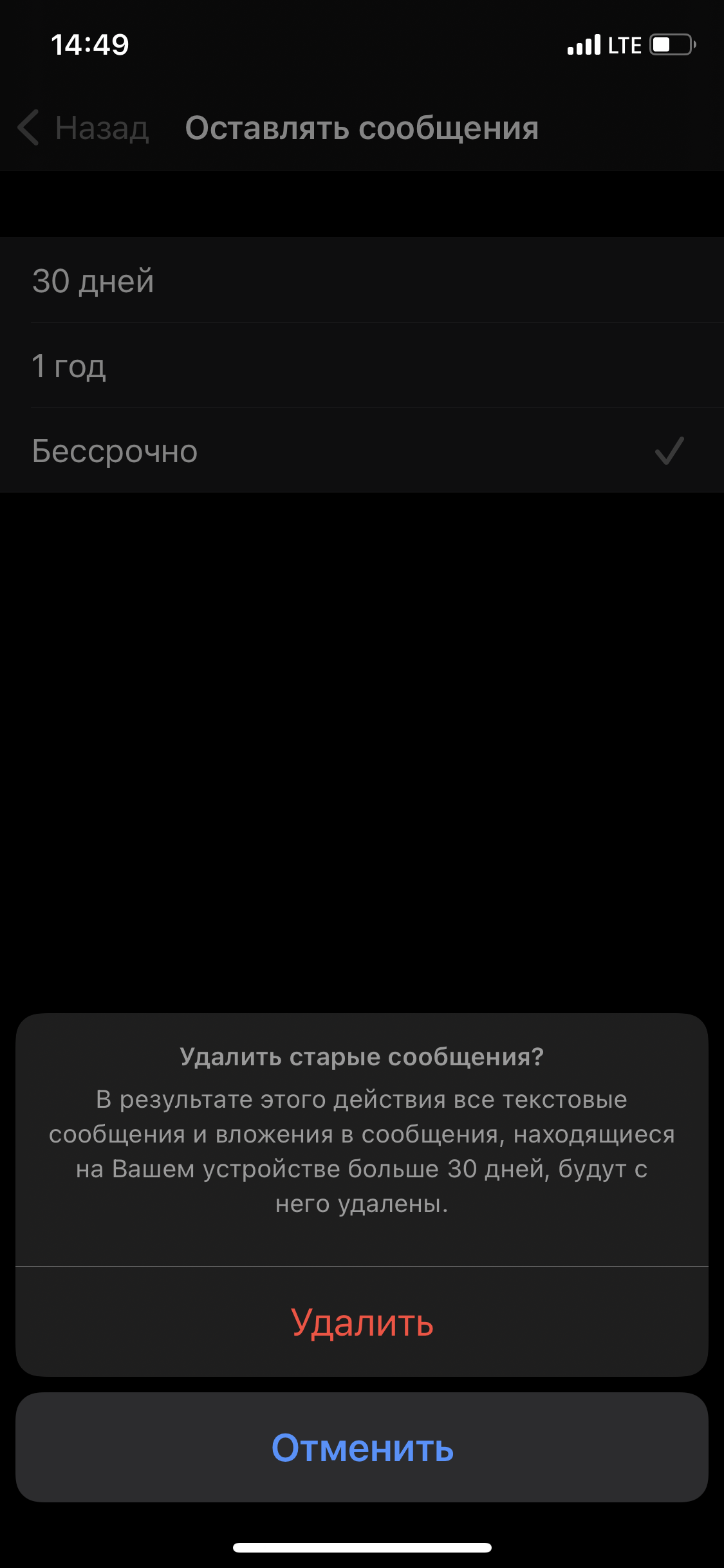Tap the dimmed area above the alert
This screenshot has height=1568, width=724.
(x=362, y=772)
